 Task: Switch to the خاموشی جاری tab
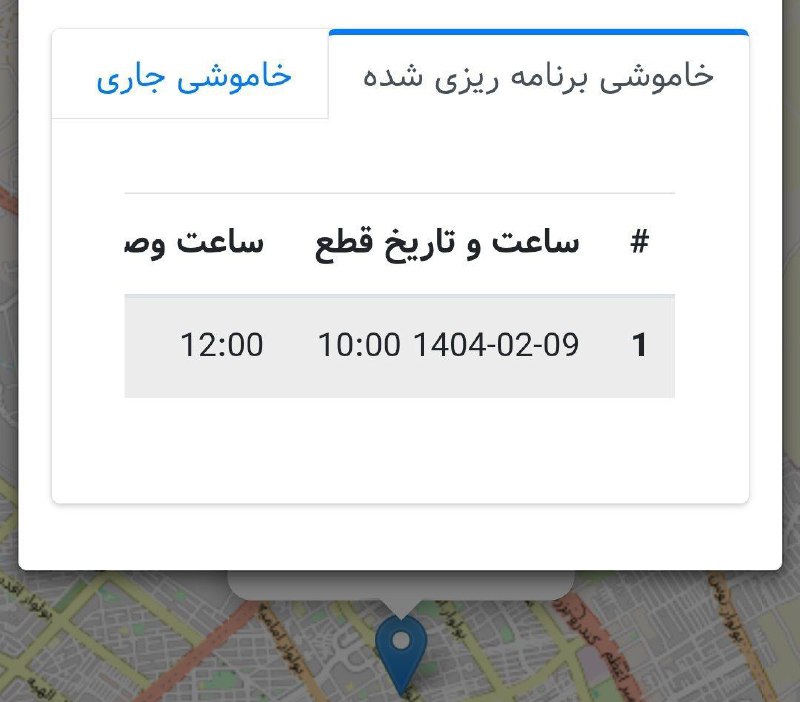193,77
